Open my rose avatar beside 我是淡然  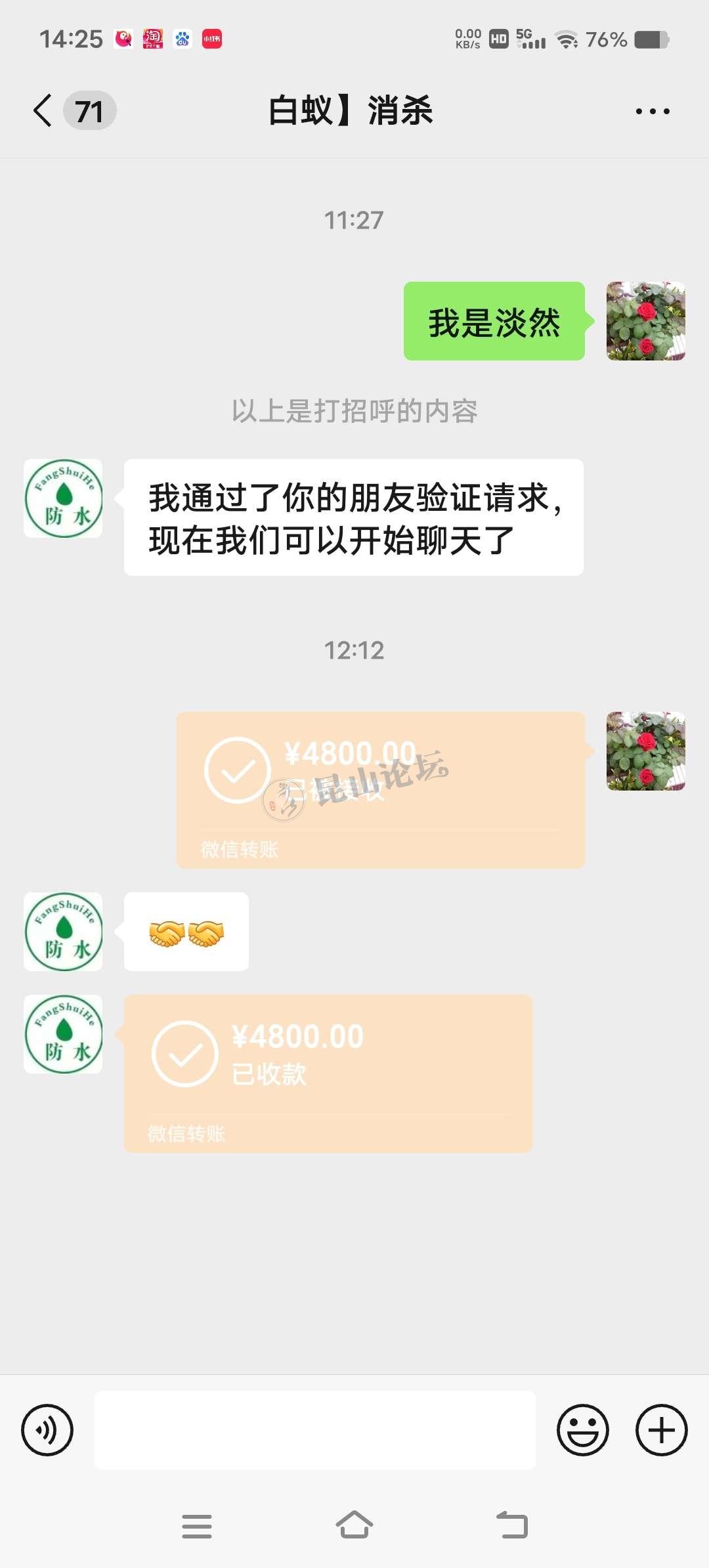[x=645, y=321]
